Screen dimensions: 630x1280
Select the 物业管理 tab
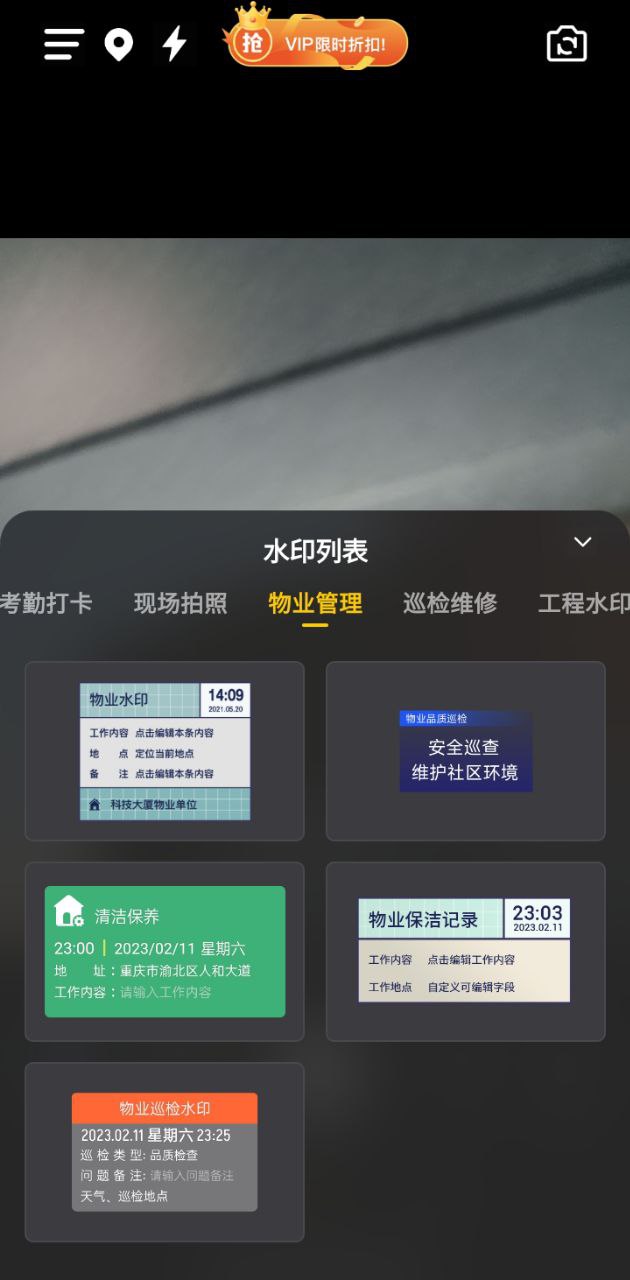point(315,603)
